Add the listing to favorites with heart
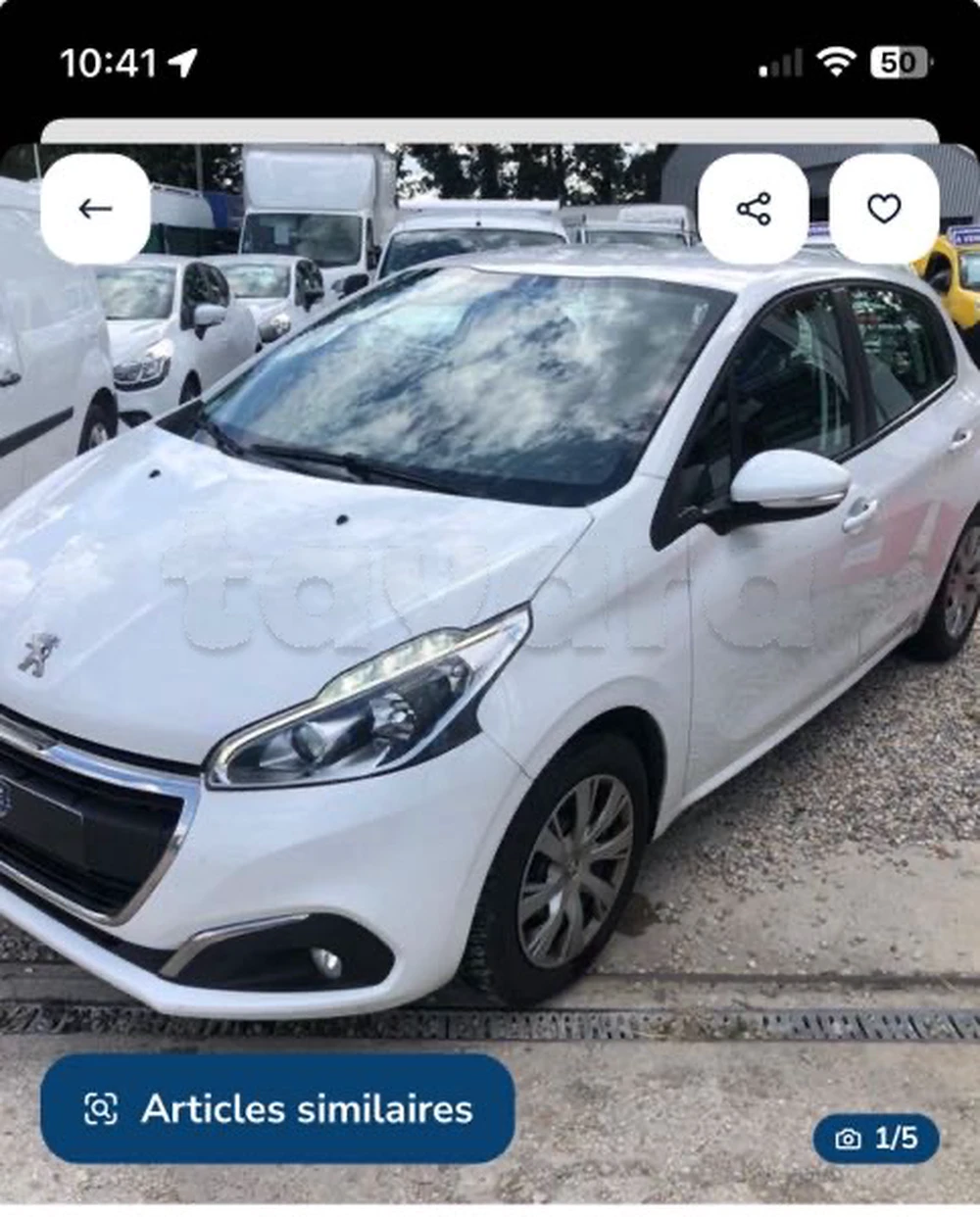The width and height of the screenshot is (980, 1217). 884,209
